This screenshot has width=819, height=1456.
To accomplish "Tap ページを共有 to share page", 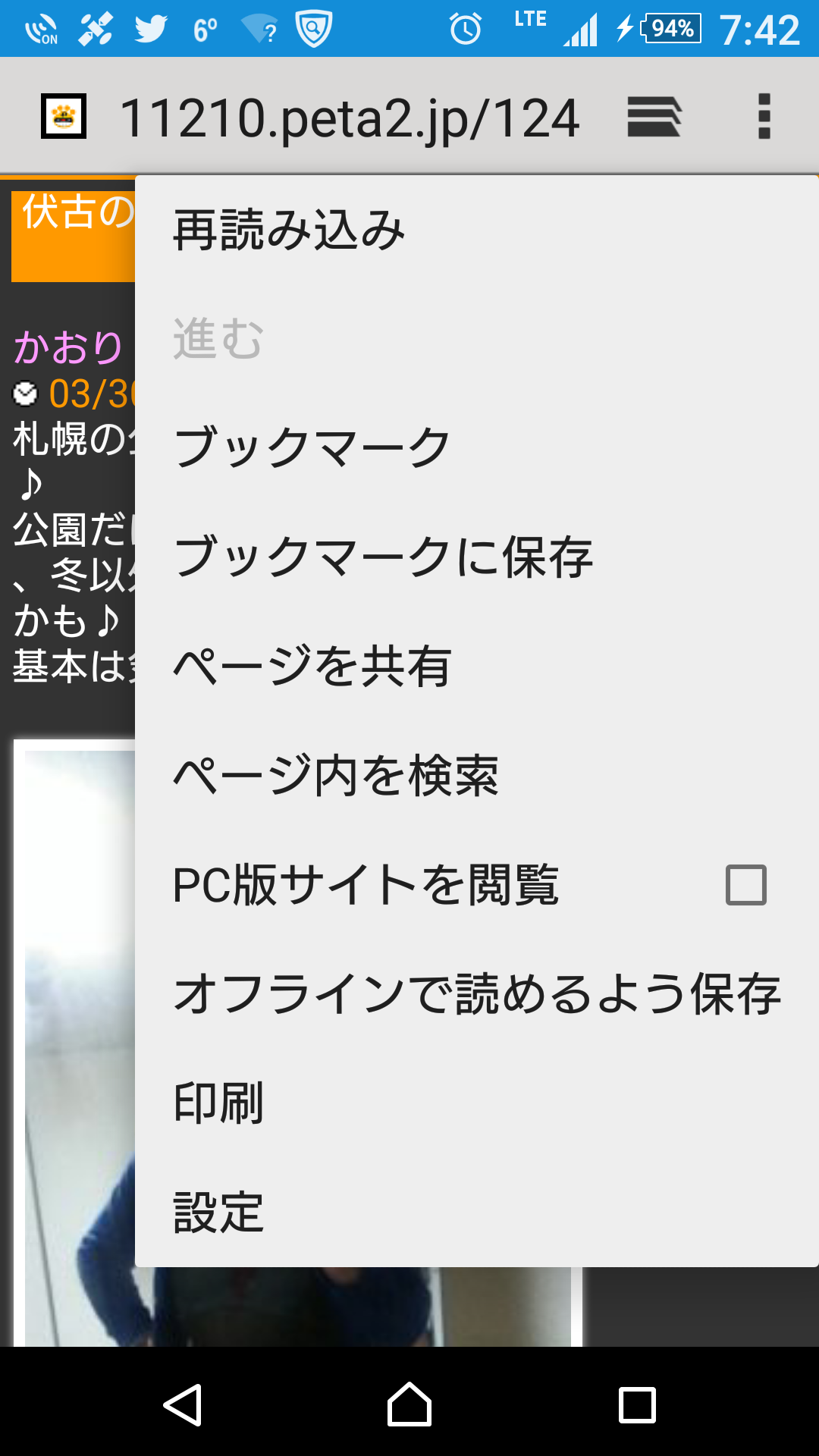I will (x=476, y=666).
